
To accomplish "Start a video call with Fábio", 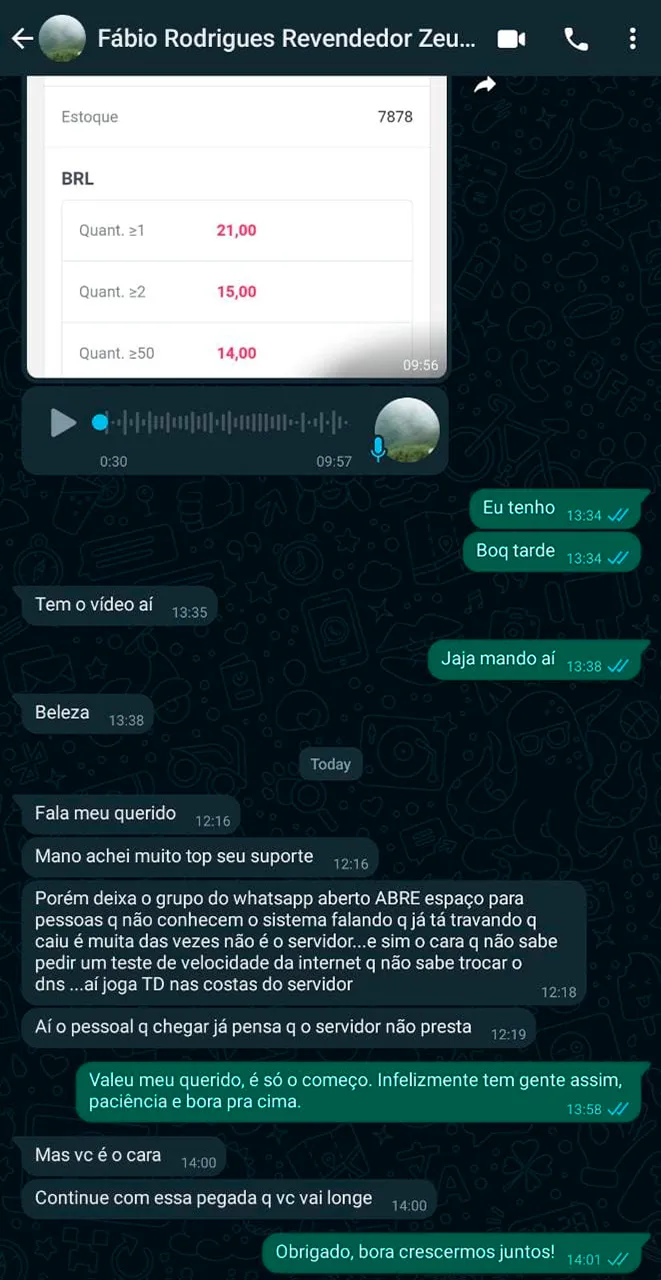I will point(511,39).
